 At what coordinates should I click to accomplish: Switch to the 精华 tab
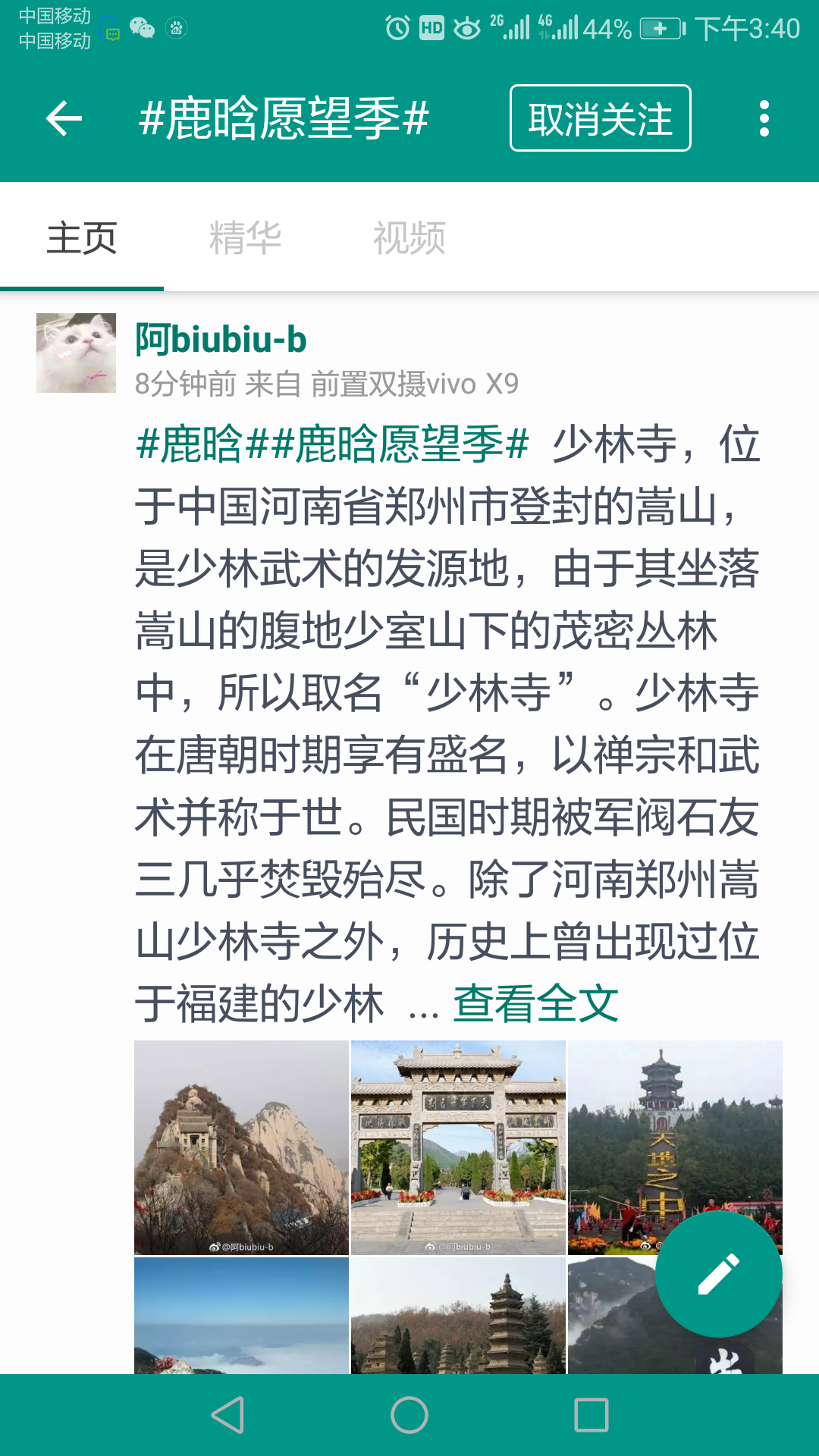pyautogui.click(x=245, y=238)
